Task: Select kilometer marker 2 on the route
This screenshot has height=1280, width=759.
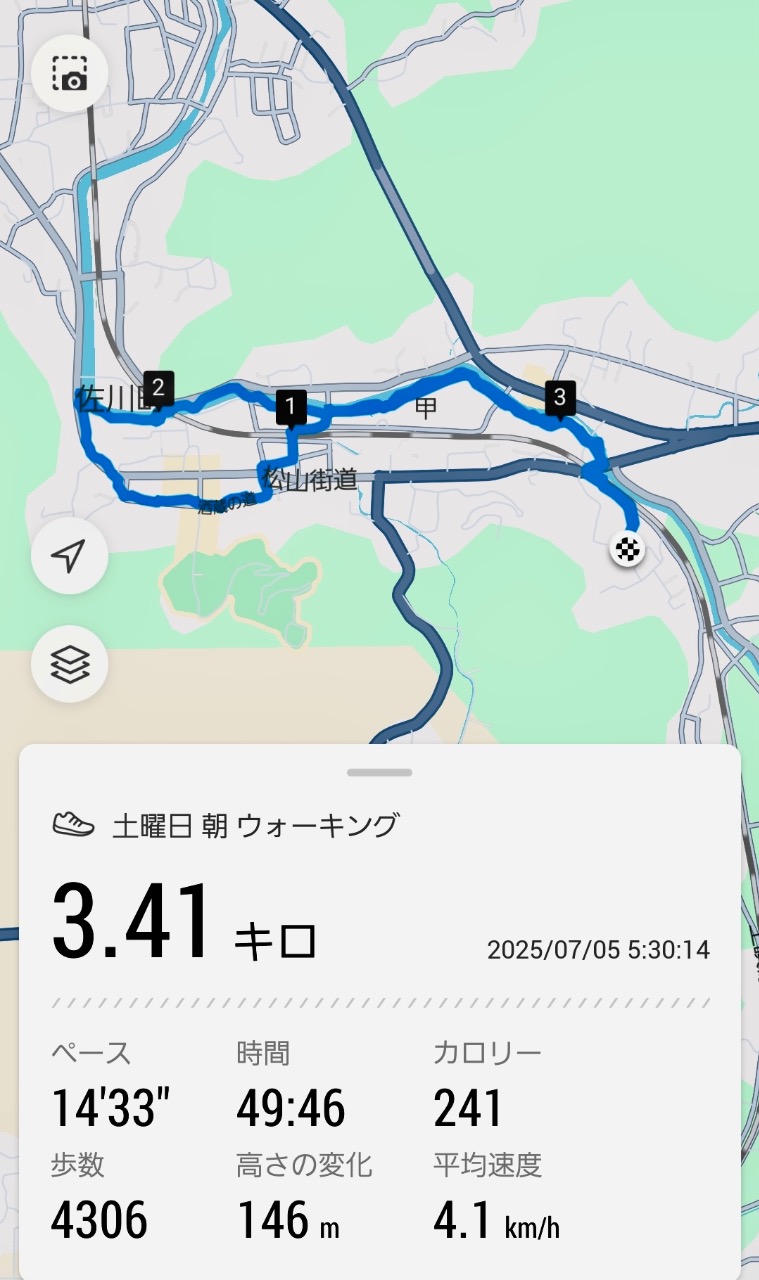Action: [159, 387]
